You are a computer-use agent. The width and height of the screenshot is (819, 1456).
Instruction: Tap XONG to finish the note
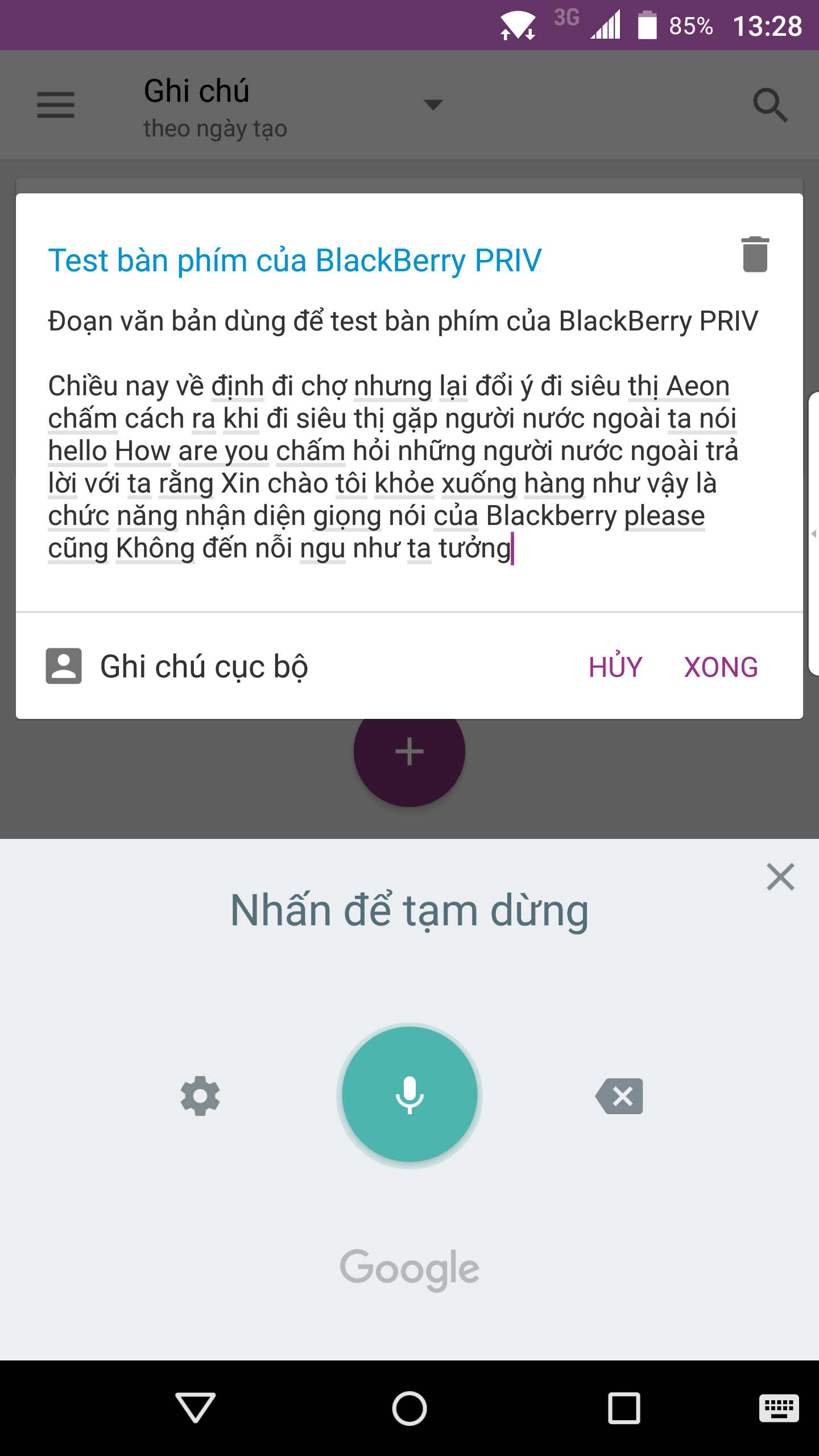[721, 667]
